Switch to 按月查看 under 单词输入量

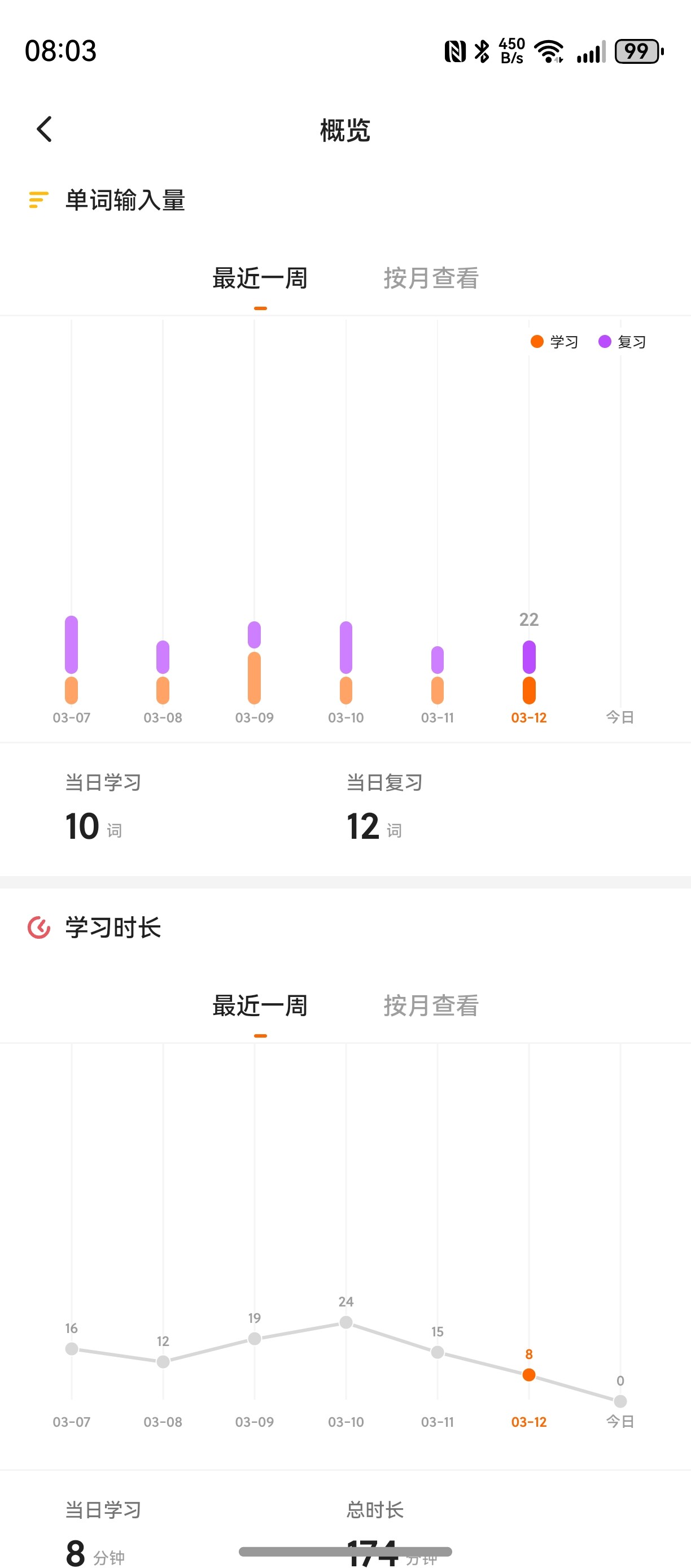click(x=431, y=278)
